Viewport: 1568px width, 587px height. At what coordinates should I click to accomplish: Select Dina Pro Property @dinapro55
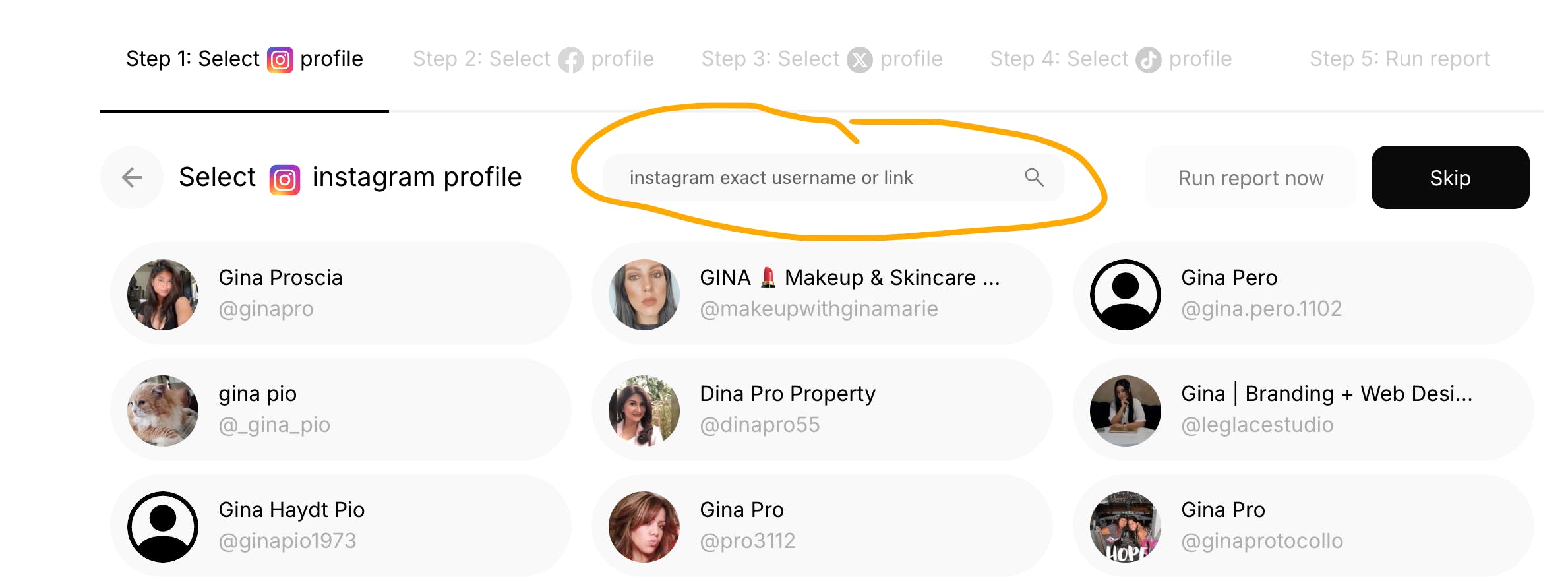click(x=822, y=410)
